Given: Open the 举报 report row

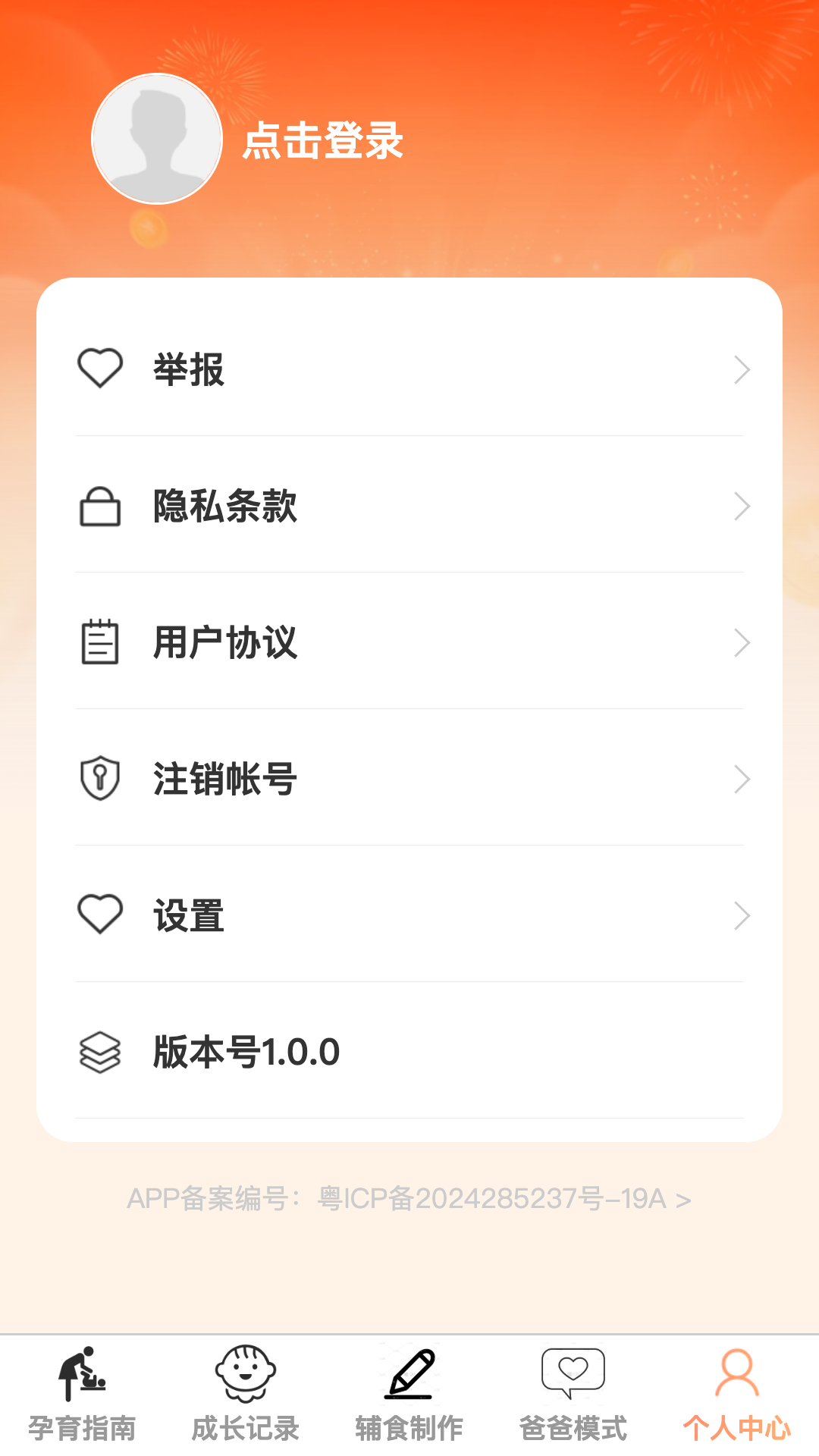Looking at the screenshot, I should click(x=409, y=370).
